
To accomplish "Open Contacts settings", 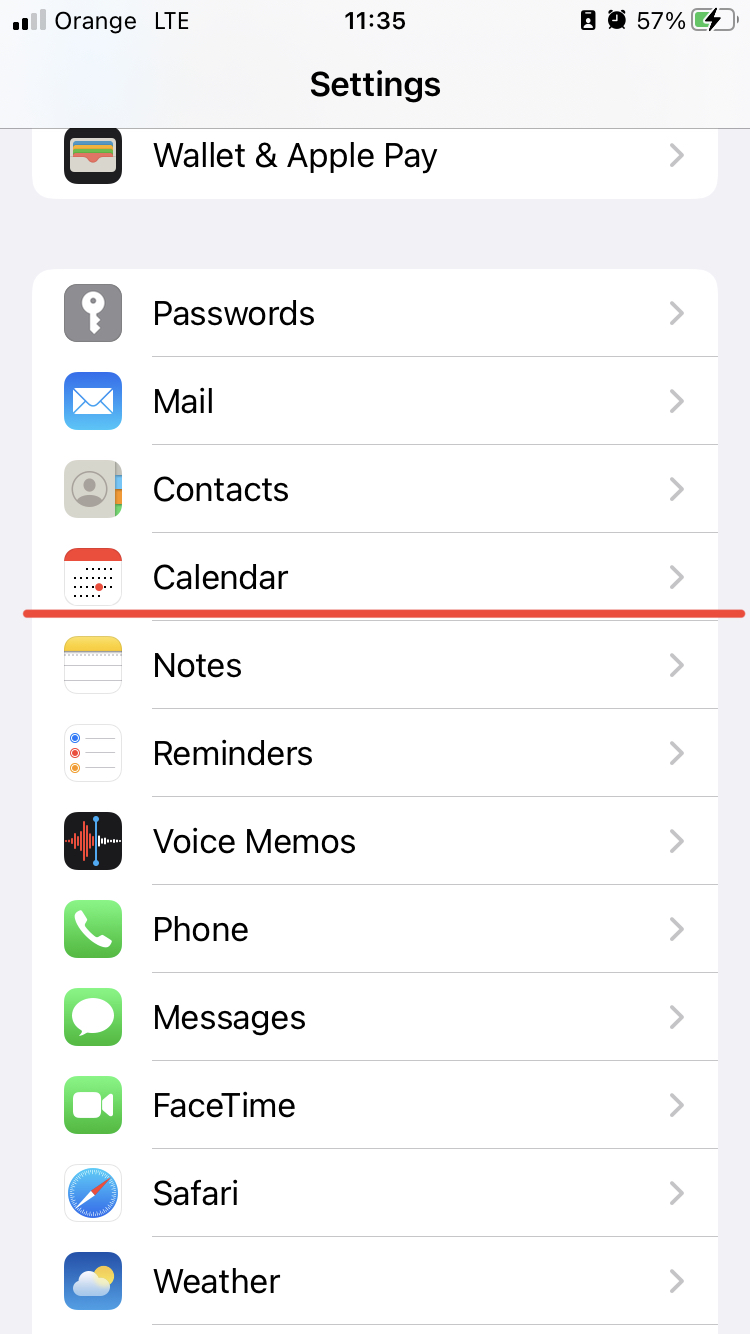I will (x=375, y=490).
